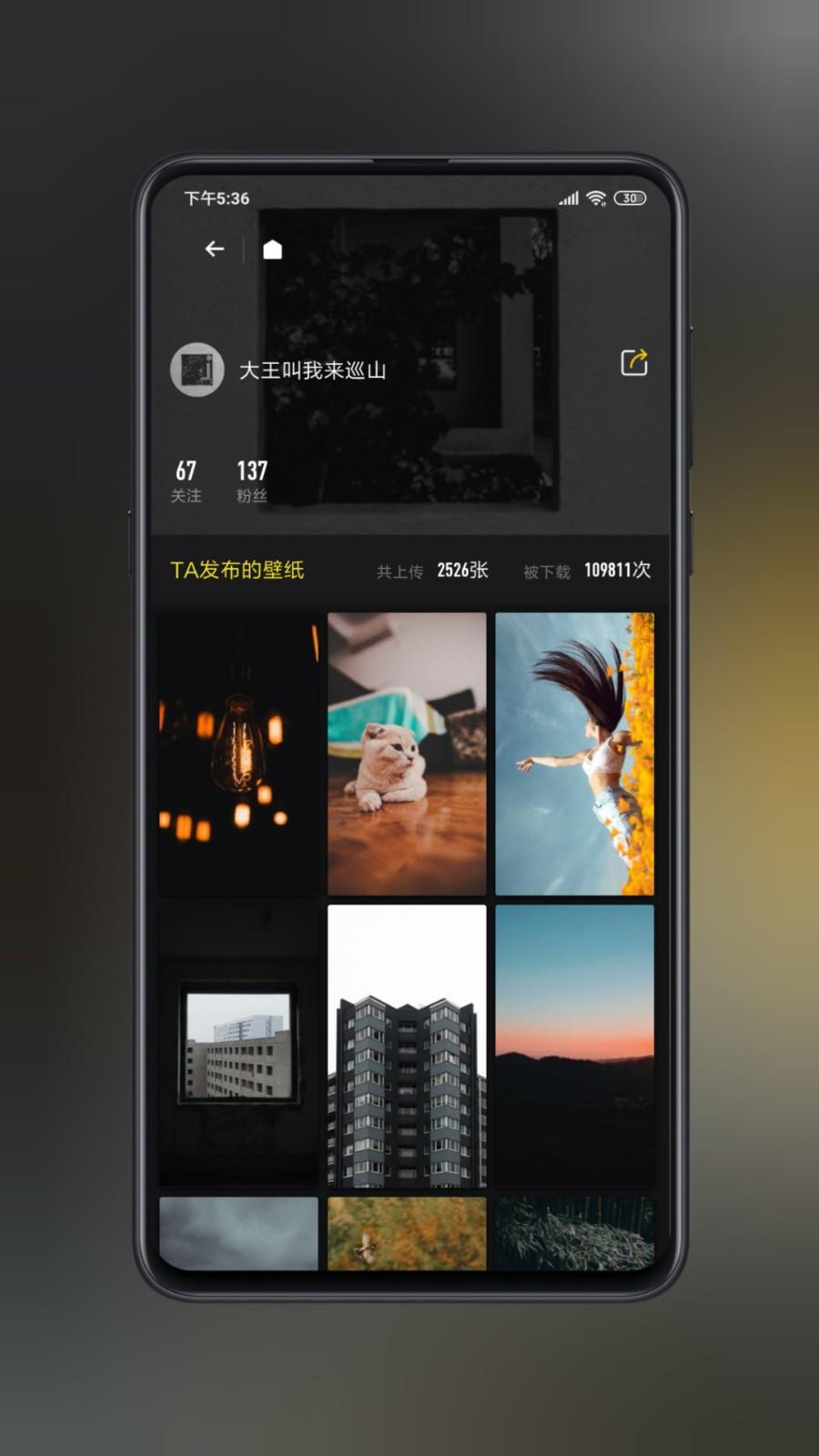Tap the Wi-Fi status icon
Screen dimensions: 819x1456
pyautogui.click(x=598, y=197)
